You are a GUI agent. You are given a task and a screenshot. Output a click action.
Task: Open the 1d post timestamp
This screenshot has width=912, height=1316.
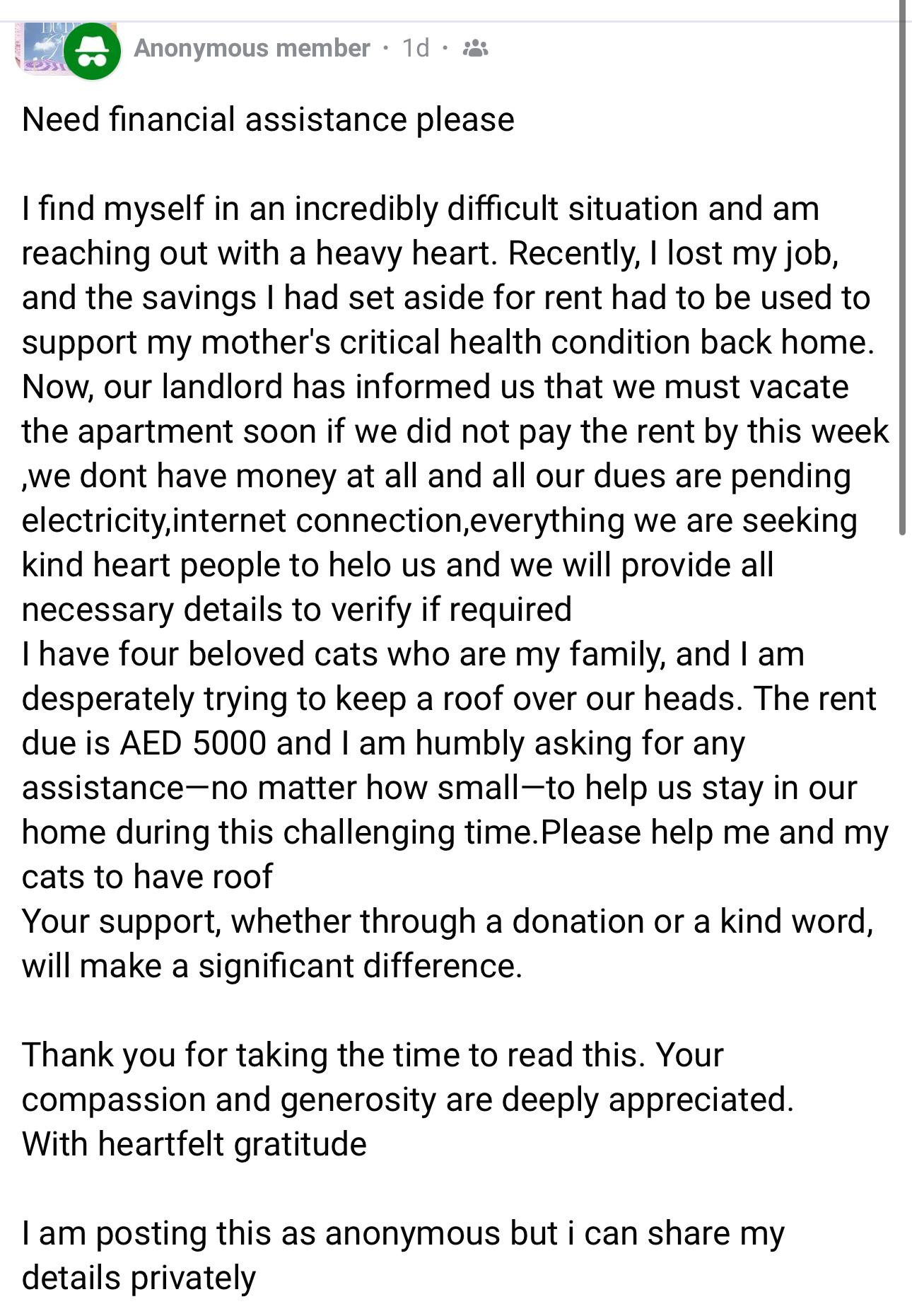click(x=416, y=48)
